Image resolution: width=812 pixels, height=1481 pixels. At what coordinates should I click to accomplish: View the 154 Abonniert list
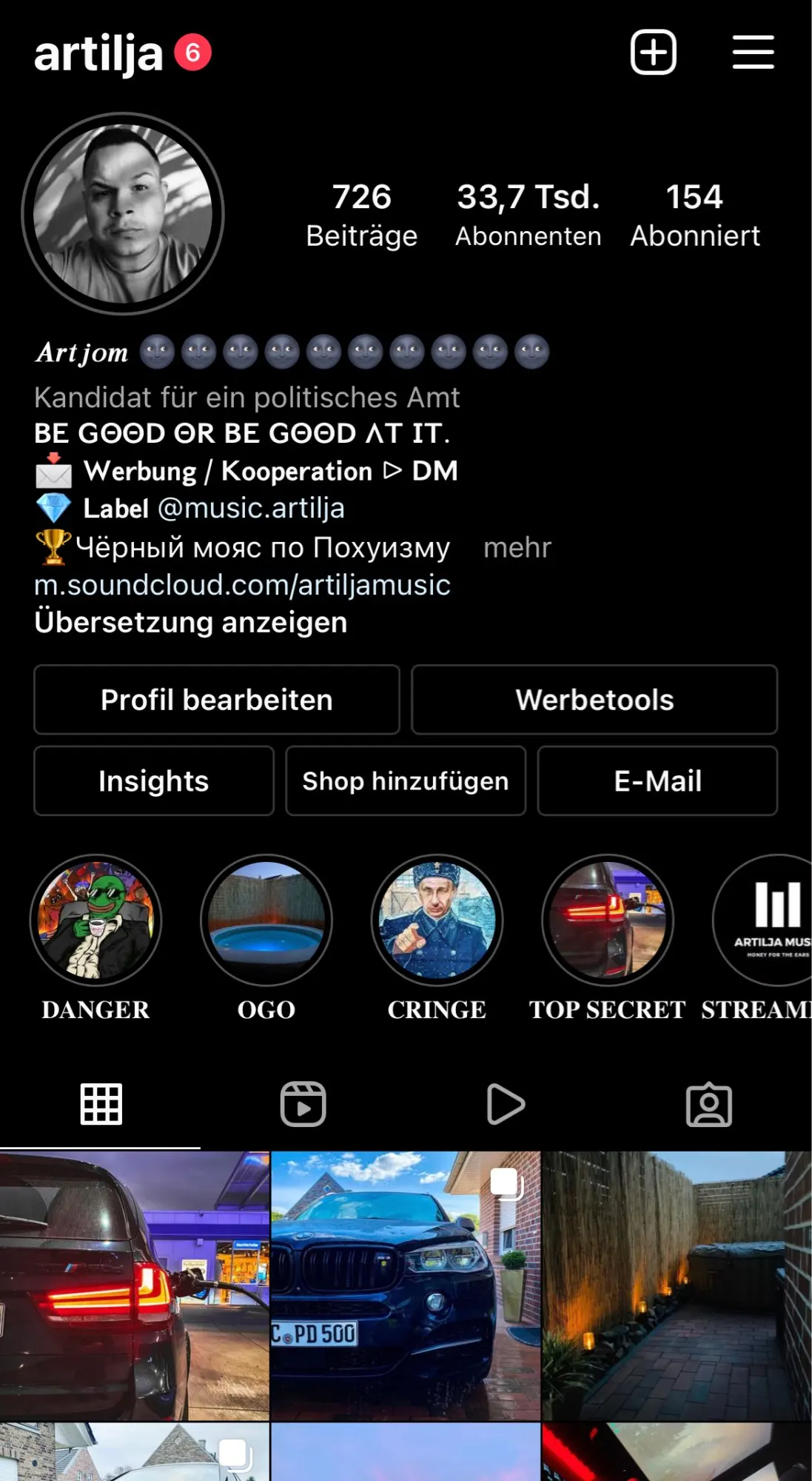coord(694,215)
